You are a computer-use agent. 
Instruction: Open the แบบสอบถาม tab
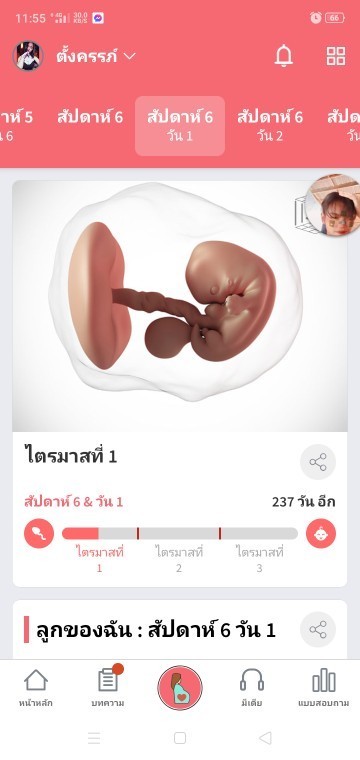[324, 688]
